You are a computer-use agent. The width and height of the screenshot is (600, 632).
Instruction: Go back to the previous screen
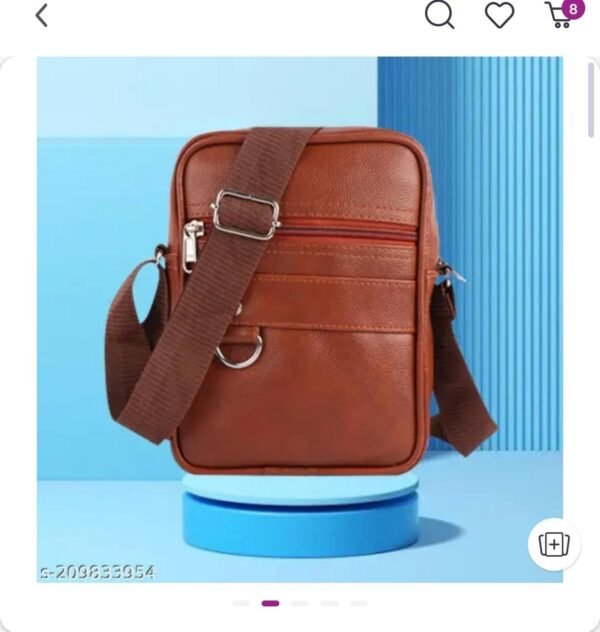[41, 15]
